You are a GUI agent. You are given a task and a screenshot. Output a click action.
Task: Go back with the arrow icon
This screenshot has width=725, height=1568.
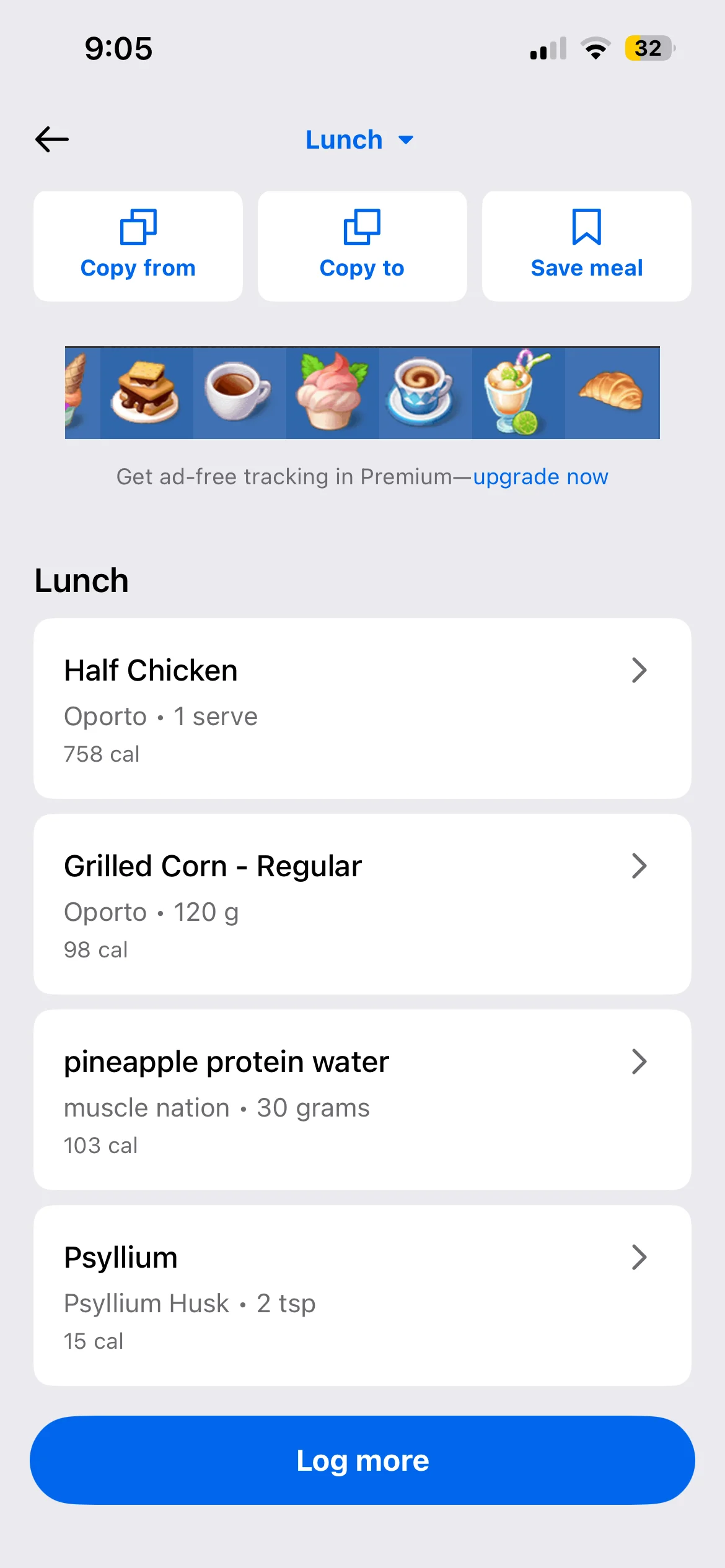pyautogui.click(x=52, y=139)
